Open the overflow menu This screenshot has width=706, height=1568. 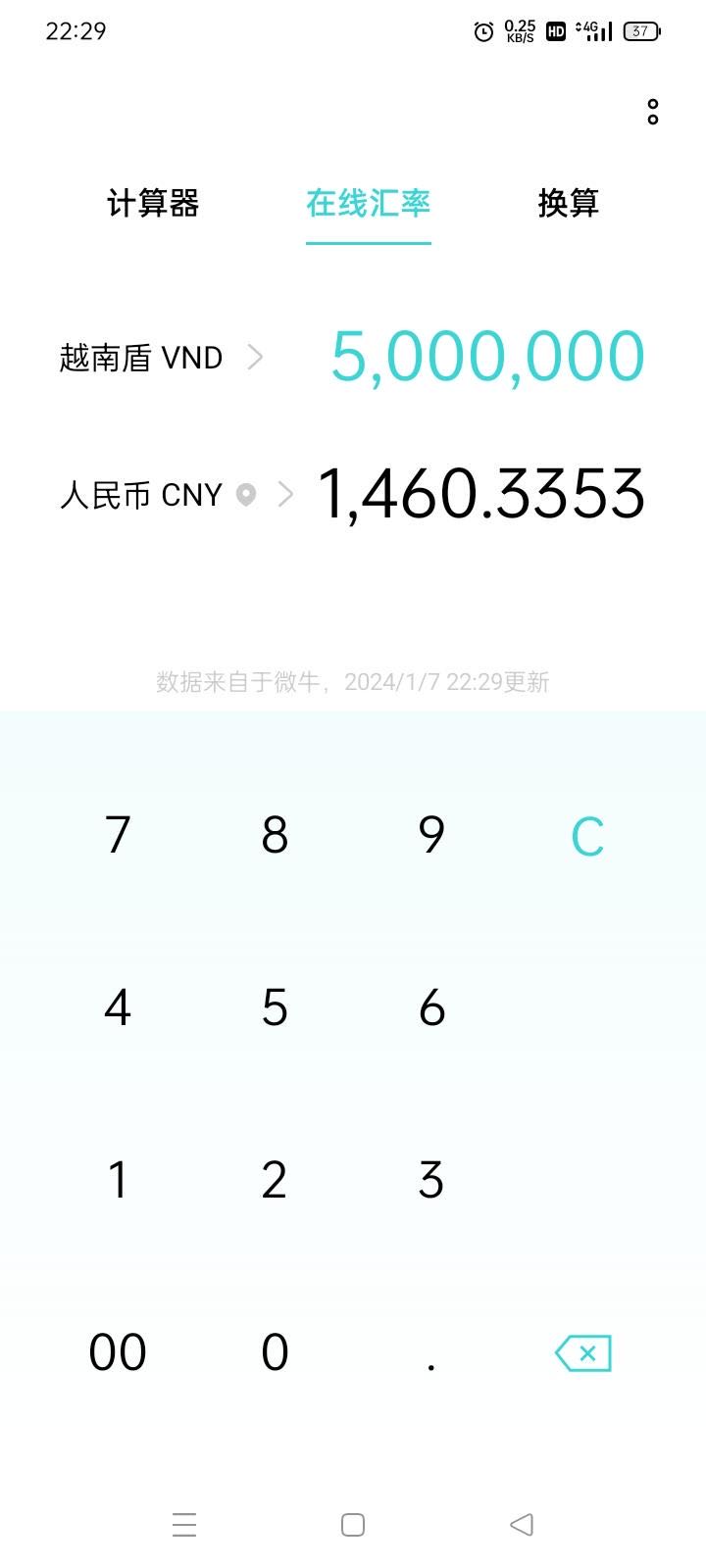click(x=652, y=112)
